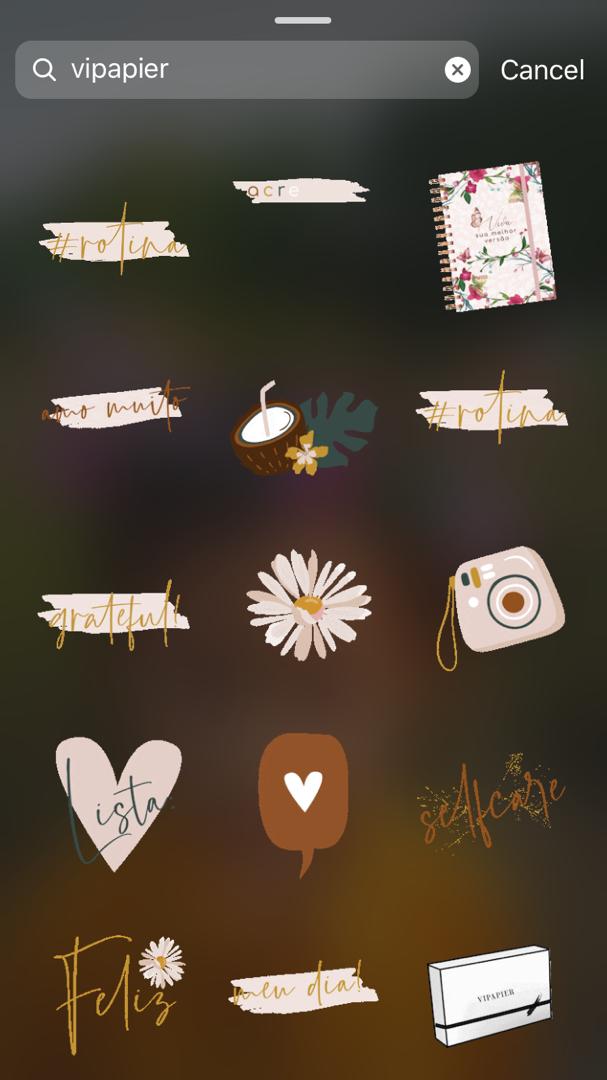
Task: Choose the brown speech bubble heart sticker
Action: [303, 800]
